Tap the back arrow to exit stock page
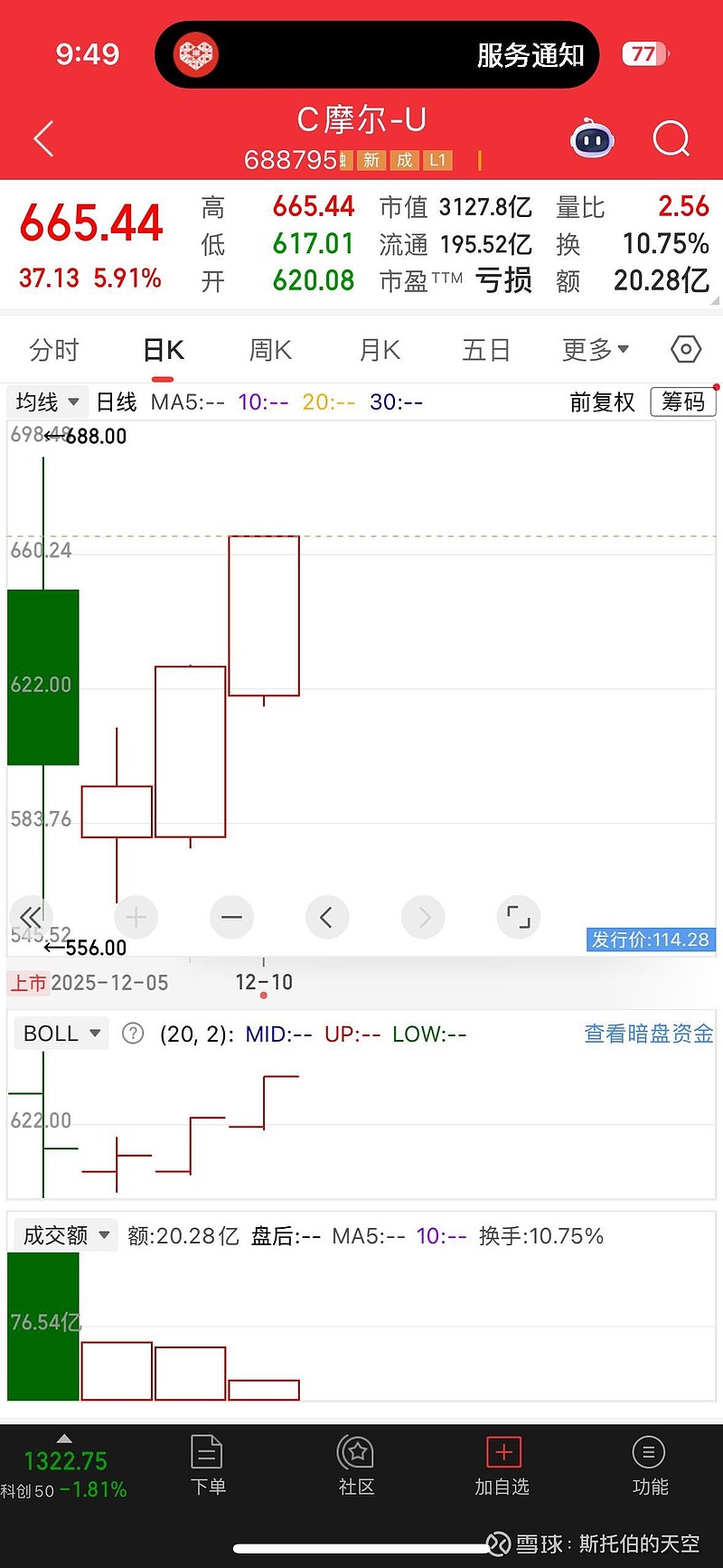The height and width of the screenshot is (1568, 723). [x=42, y=138]
